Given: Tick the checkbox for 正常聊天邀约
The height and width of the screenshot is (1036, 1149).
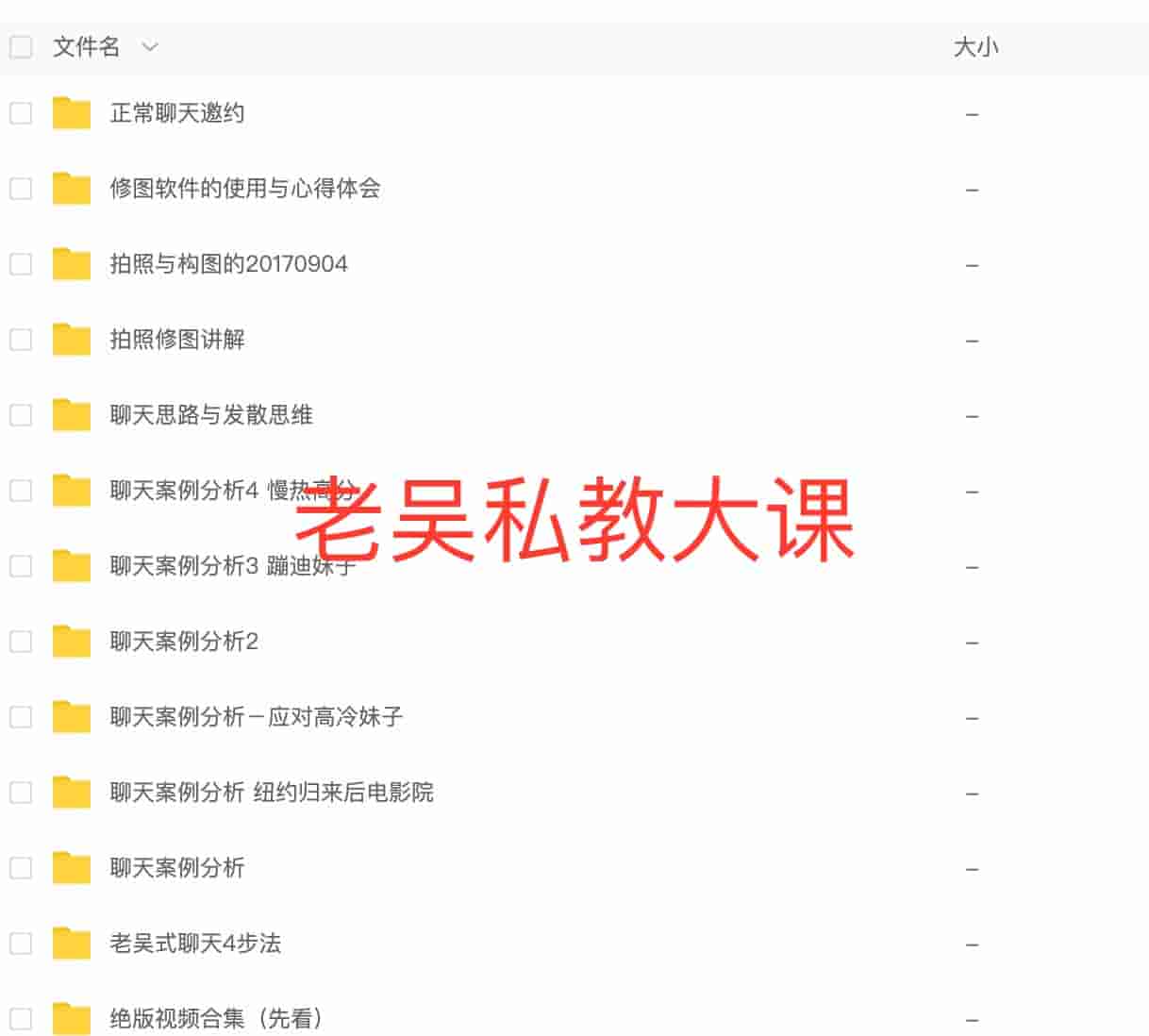Looking at the screenshot, I should tap(21, 113).
